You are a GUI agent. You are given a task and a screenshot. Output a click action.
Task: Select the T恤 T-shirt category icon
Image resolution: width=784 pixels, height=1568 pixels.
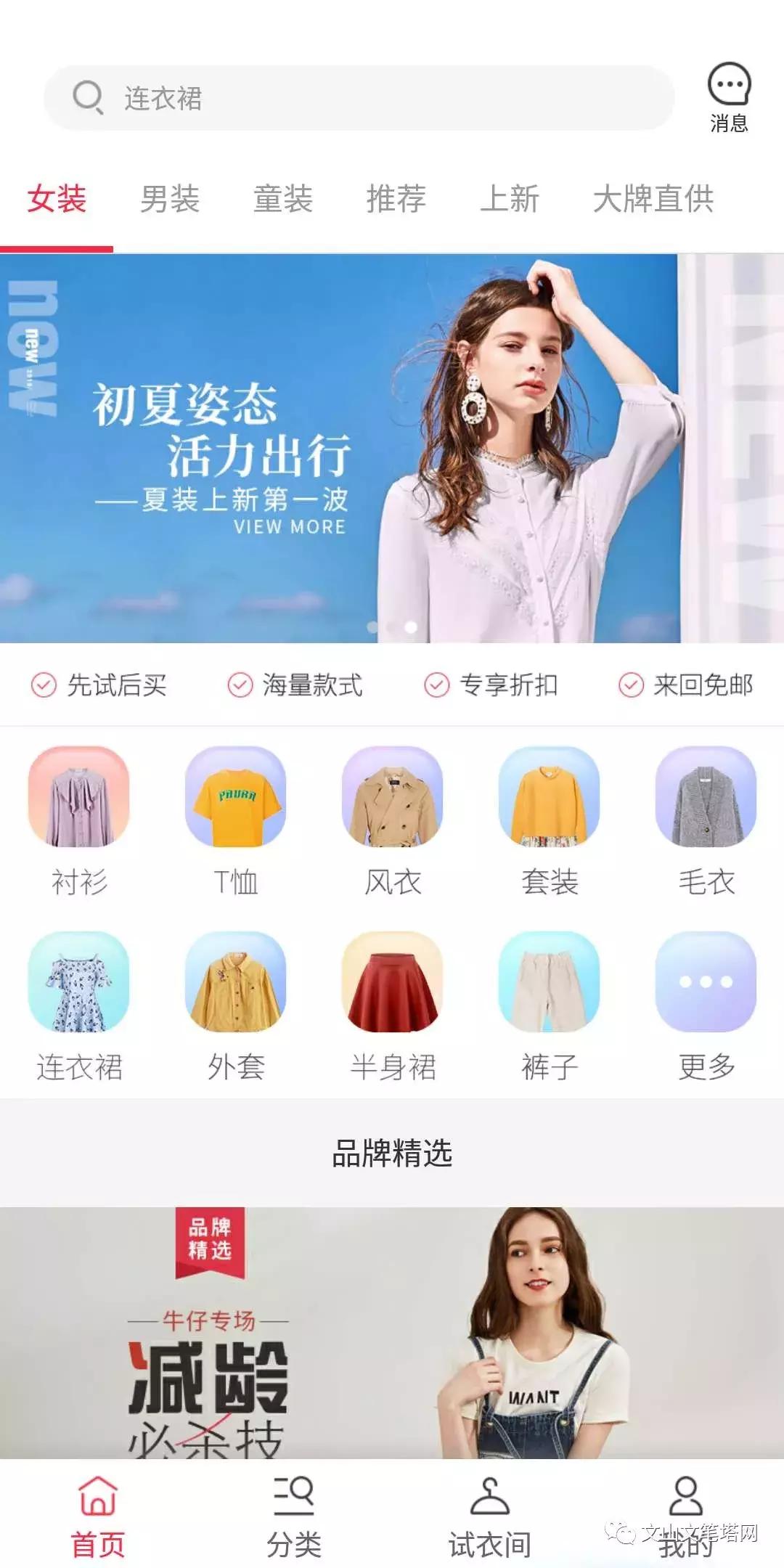pos(236,799)
